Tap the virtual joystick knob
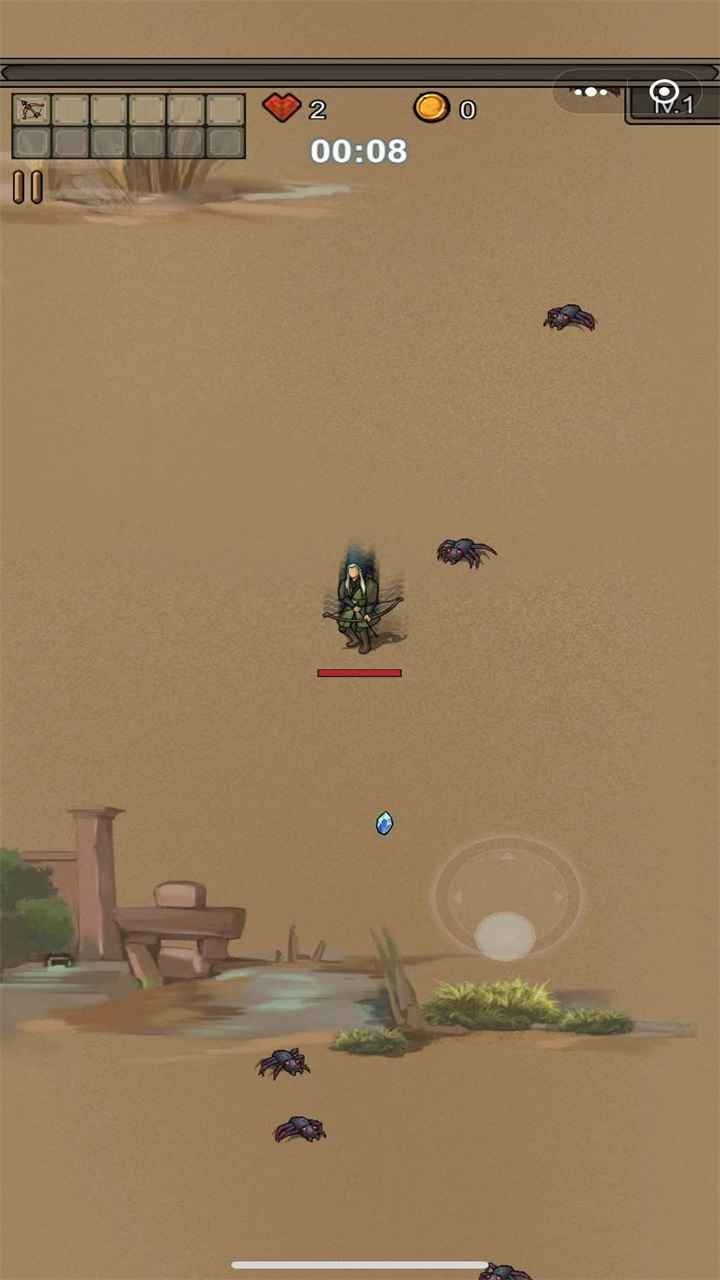 tap(505, 935)
